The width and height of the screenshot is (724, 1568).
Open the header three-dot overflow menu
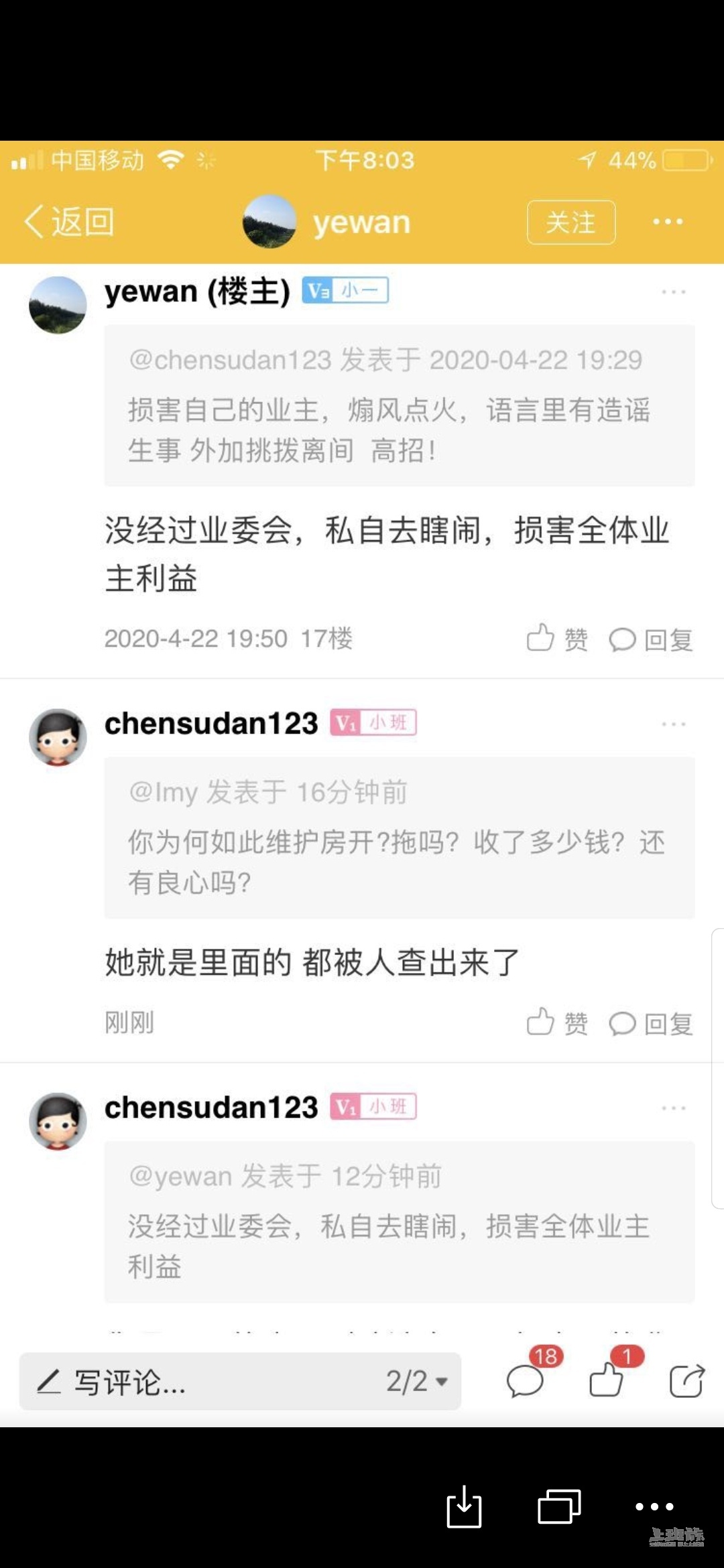pos(668,222)
